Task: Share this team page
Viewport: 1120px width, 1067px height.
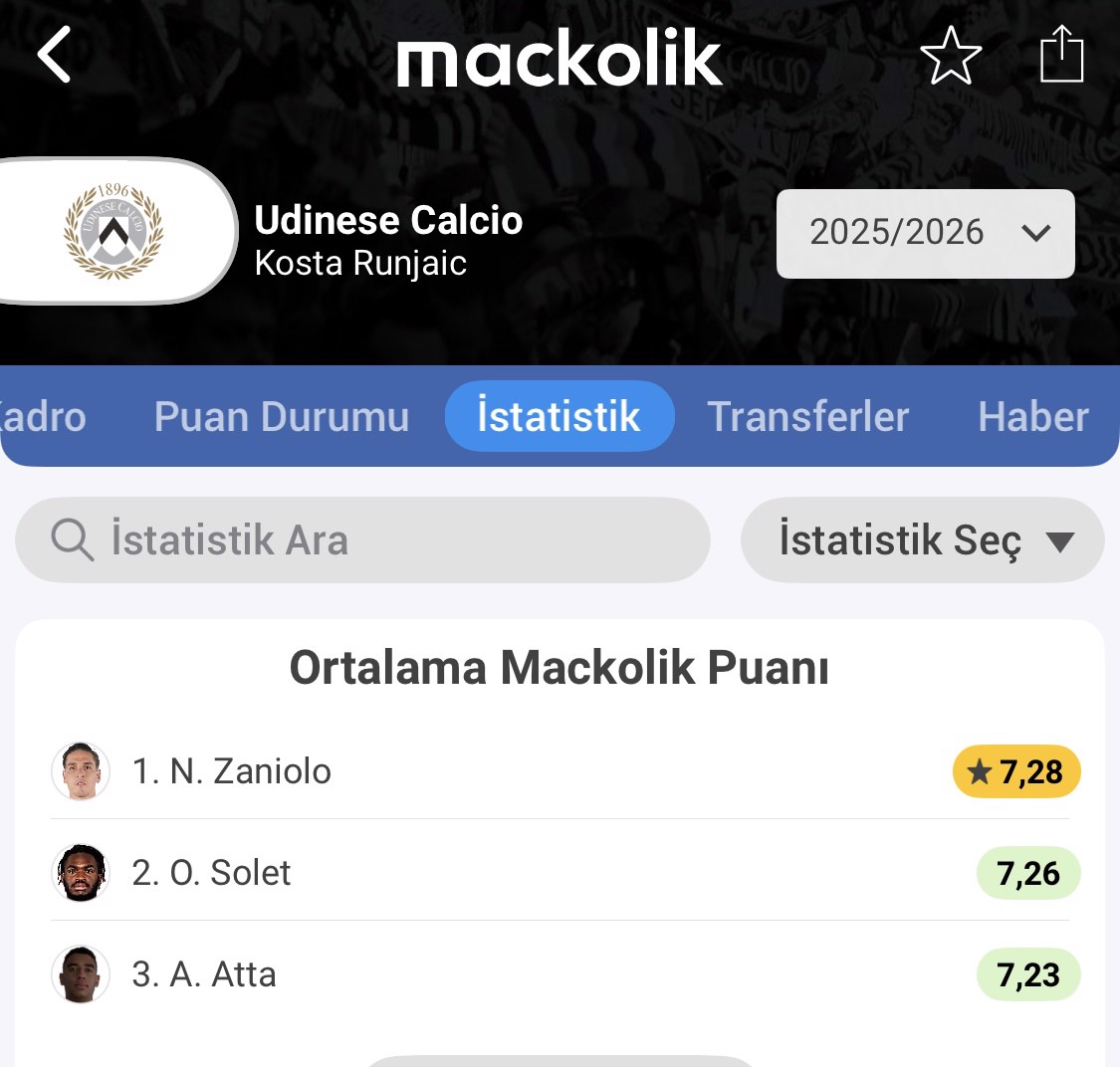Action: click(1061, 55)
